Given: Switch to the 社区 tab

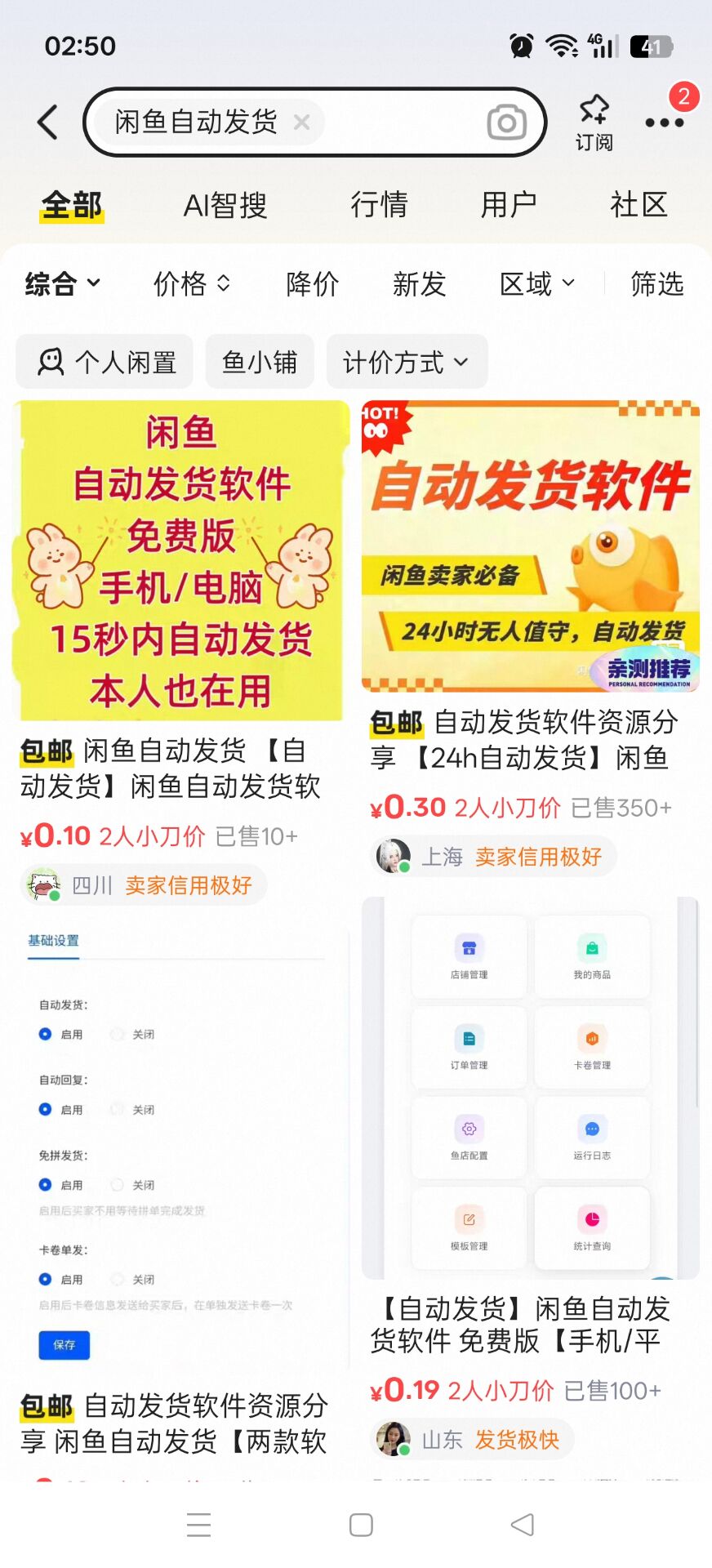Looking at the screenshot, I should point(639,205).
